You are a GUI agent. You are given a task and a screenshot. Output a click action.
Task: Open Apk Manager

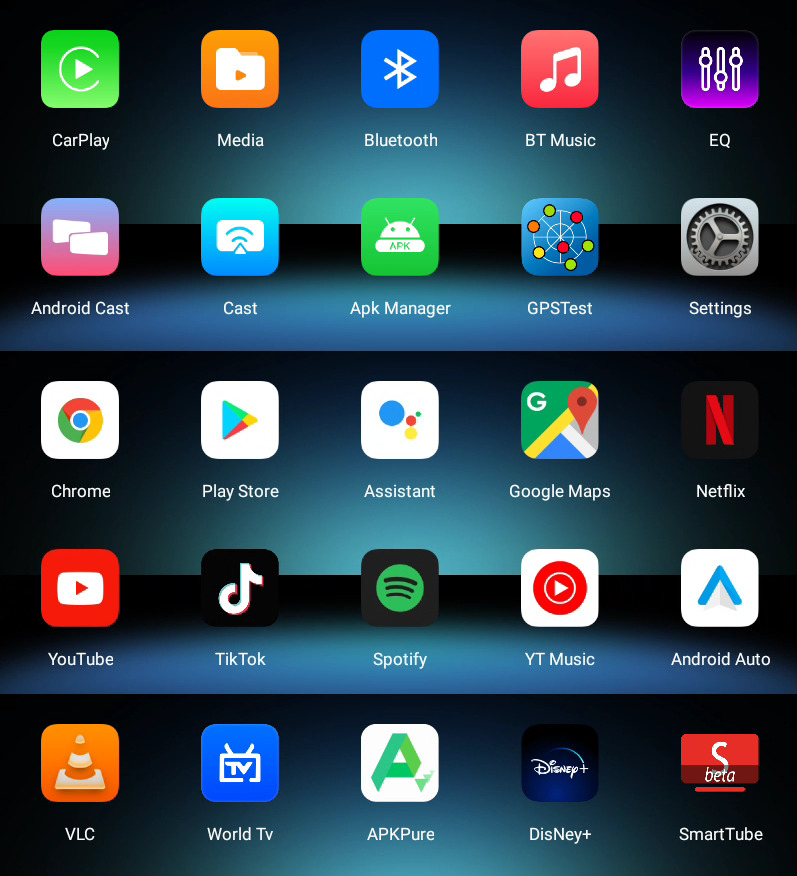click(400, 237)
